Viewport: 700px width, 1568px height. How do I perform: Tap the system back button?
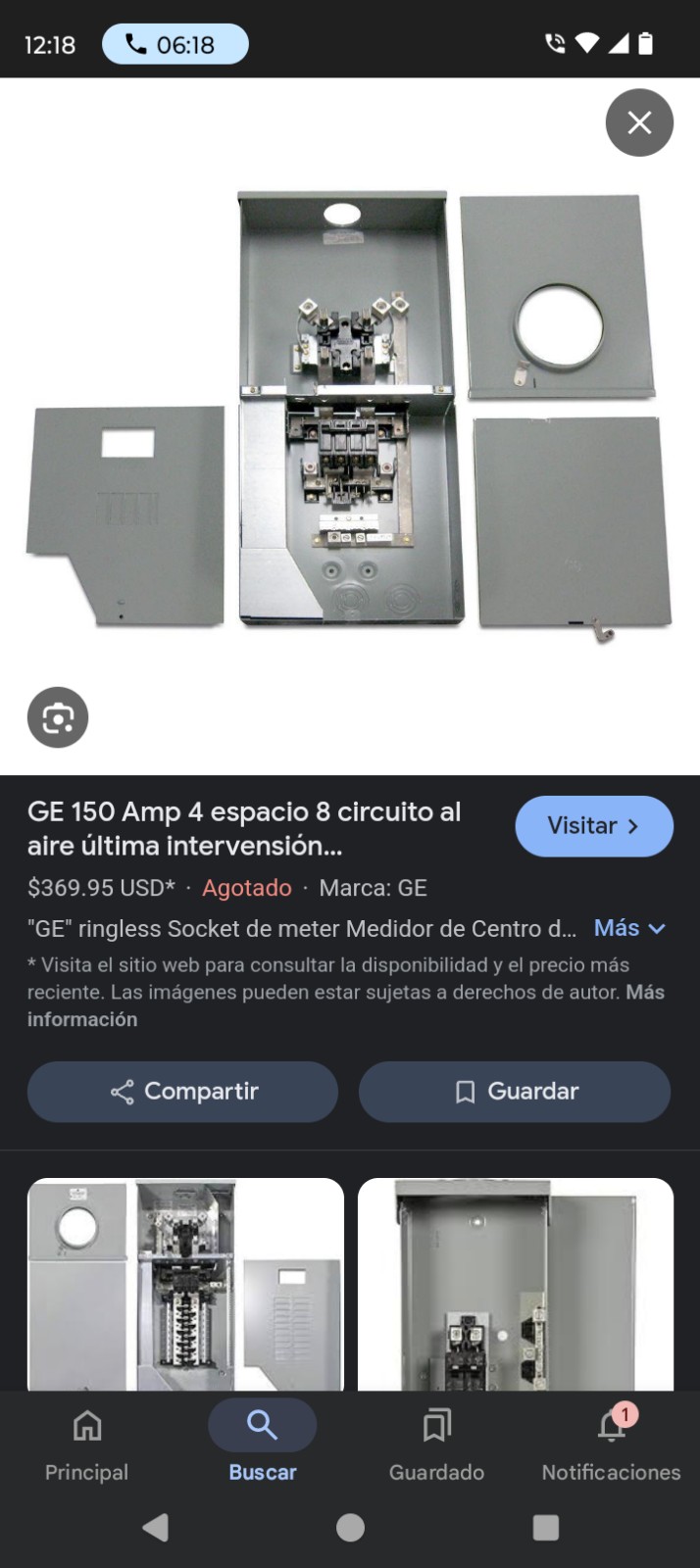[x=156, y=1527]
